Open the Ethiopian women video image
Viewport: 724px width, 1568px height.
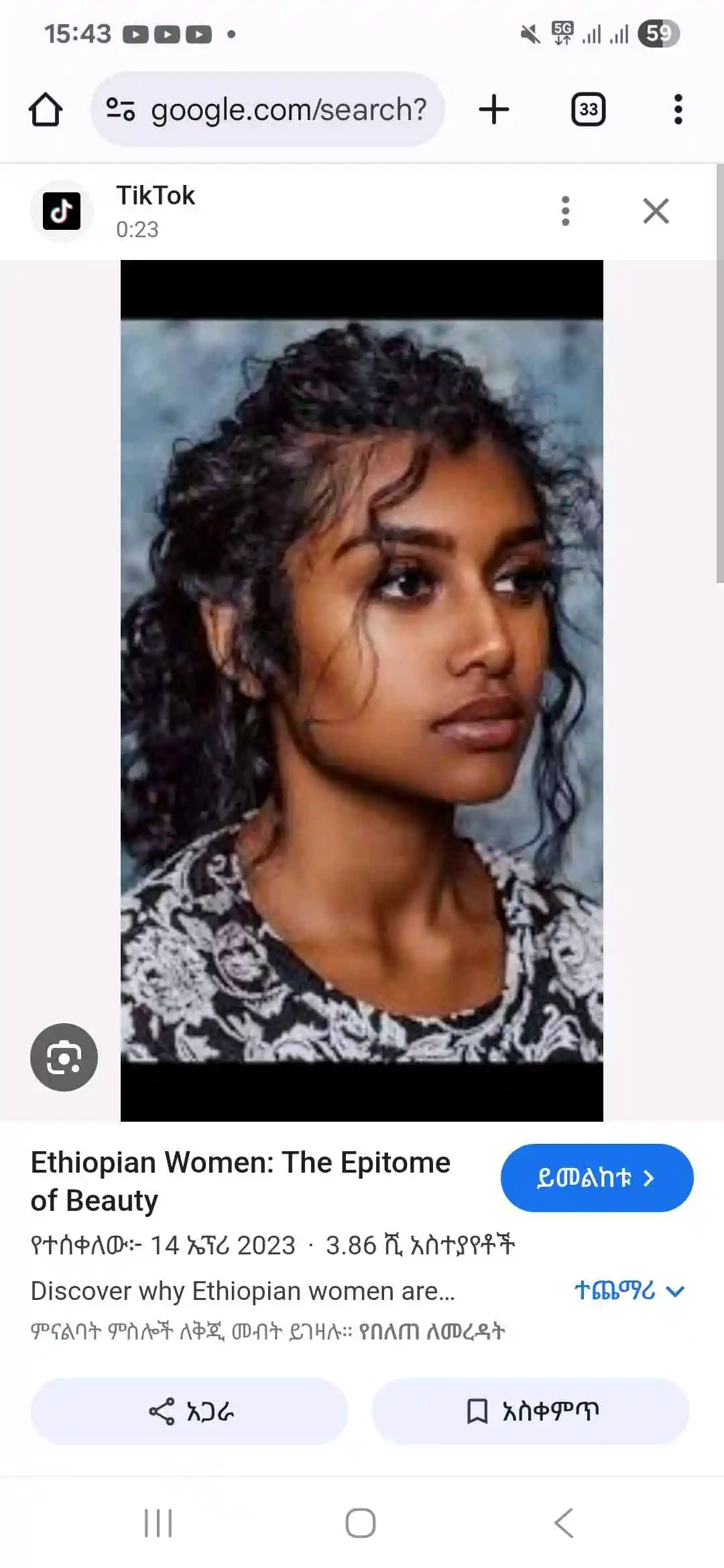pyautogui.click(x=362, y=690)
